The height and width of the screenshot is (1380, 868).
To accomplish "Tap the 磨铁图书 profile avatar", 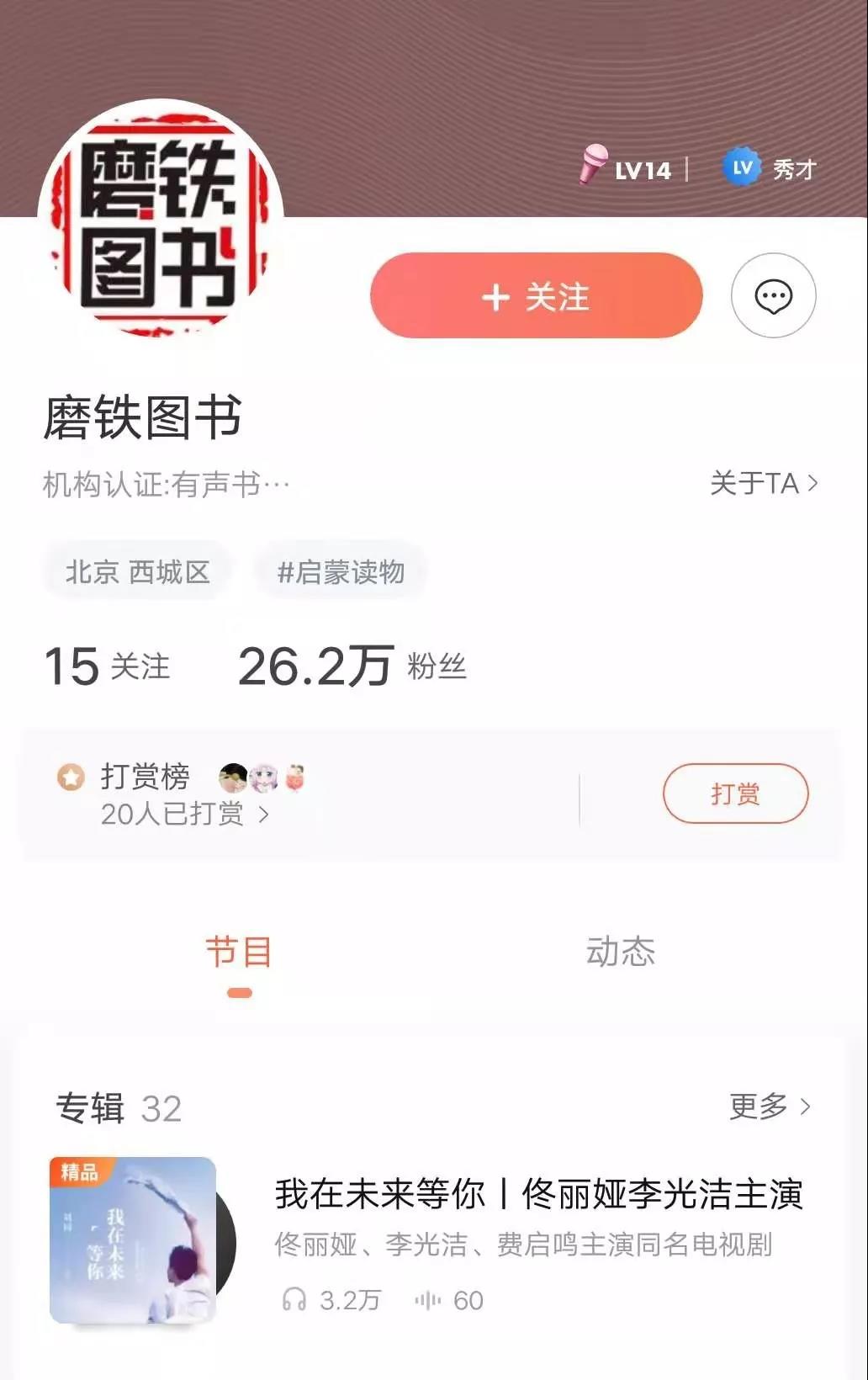I will coord(160,220).
